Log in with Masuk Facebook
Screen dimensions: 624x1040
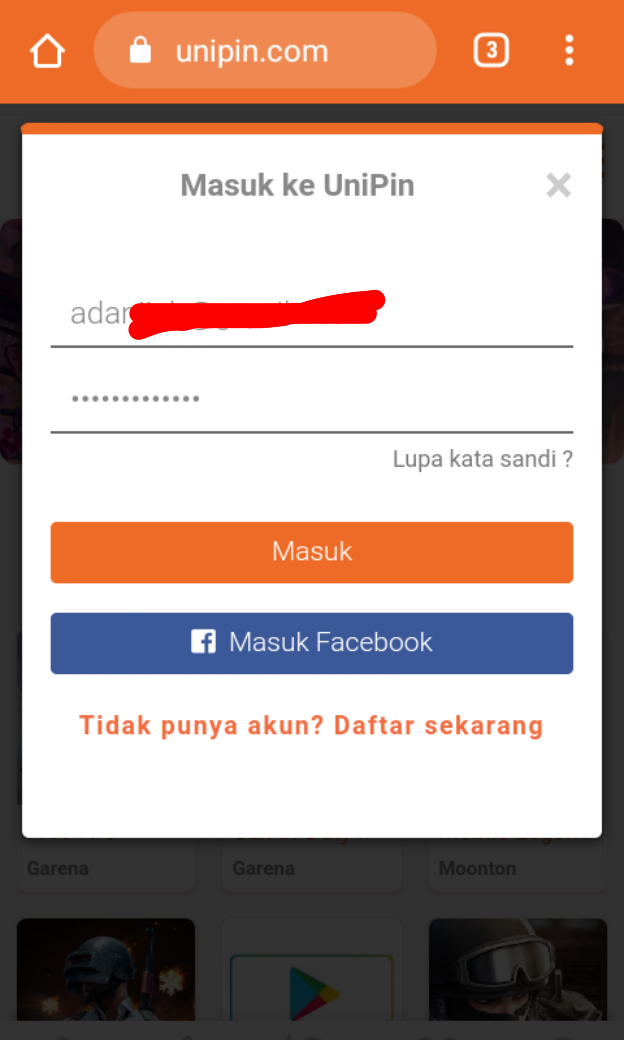coord(312,643)
